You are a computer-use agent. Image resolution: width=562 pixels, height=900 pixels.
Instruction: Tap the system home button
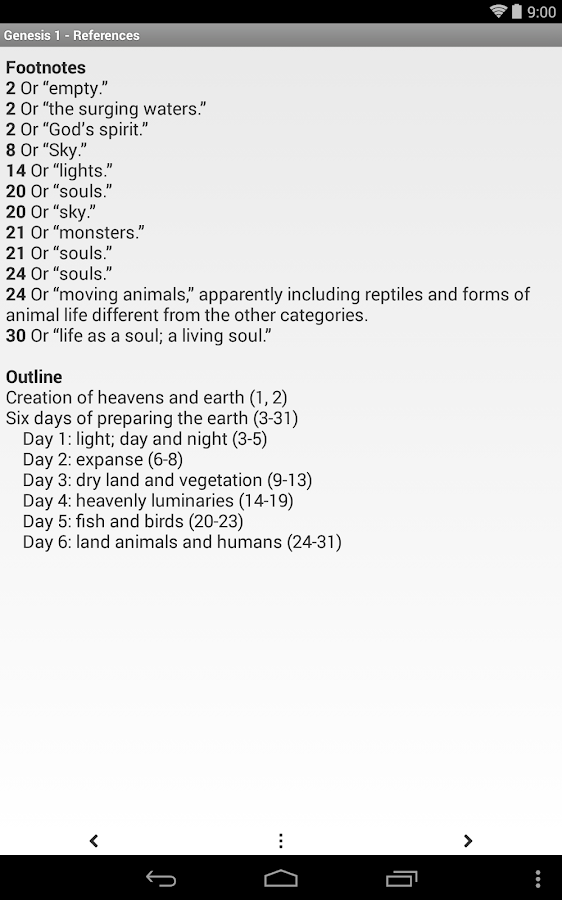point(281,878)
